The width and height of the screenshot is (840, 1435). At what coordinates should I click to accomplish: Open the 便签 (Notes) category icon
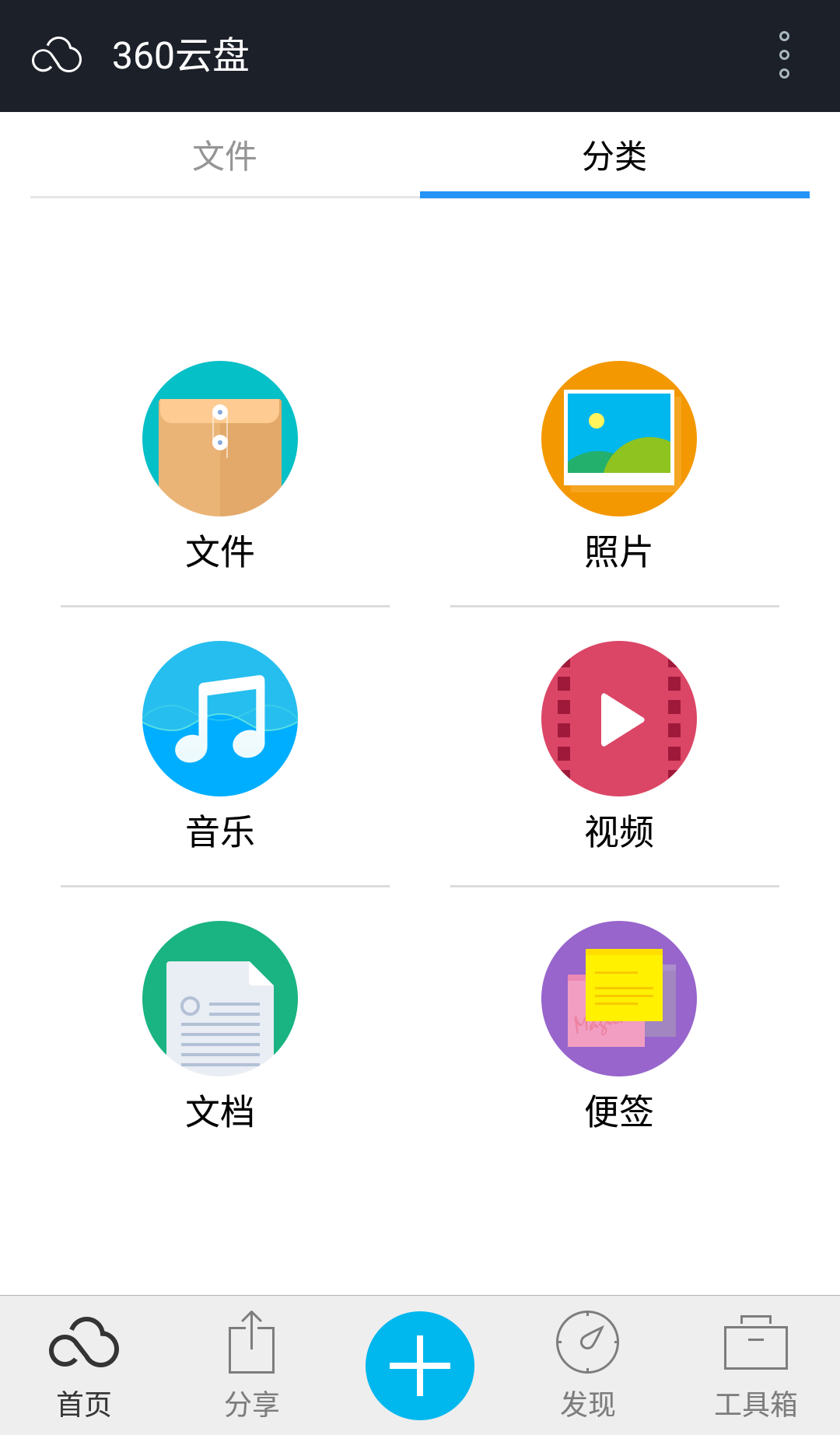click(x=617, y=999)
